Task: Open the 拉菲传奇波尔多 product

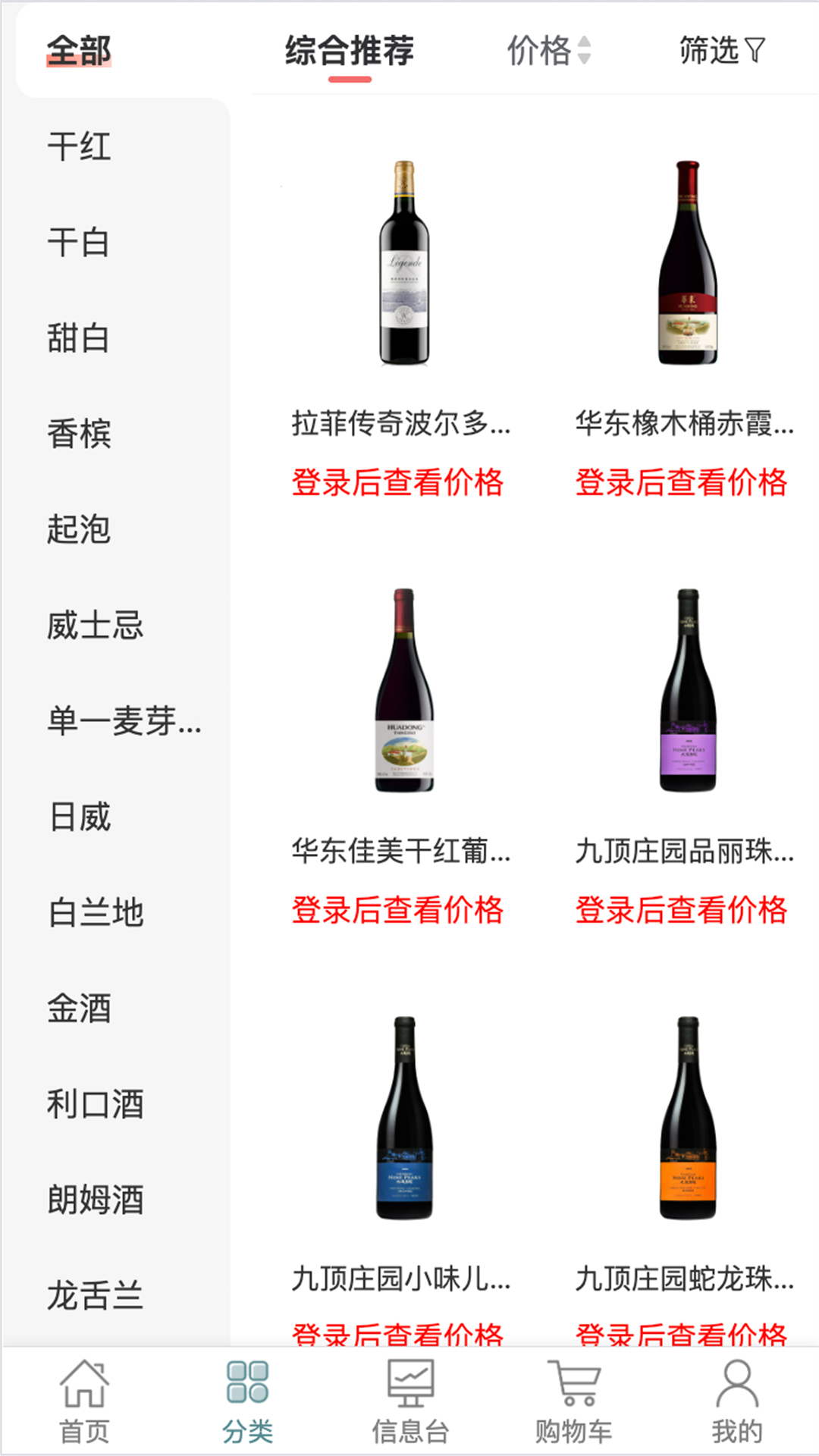Action: pos(402,303)
